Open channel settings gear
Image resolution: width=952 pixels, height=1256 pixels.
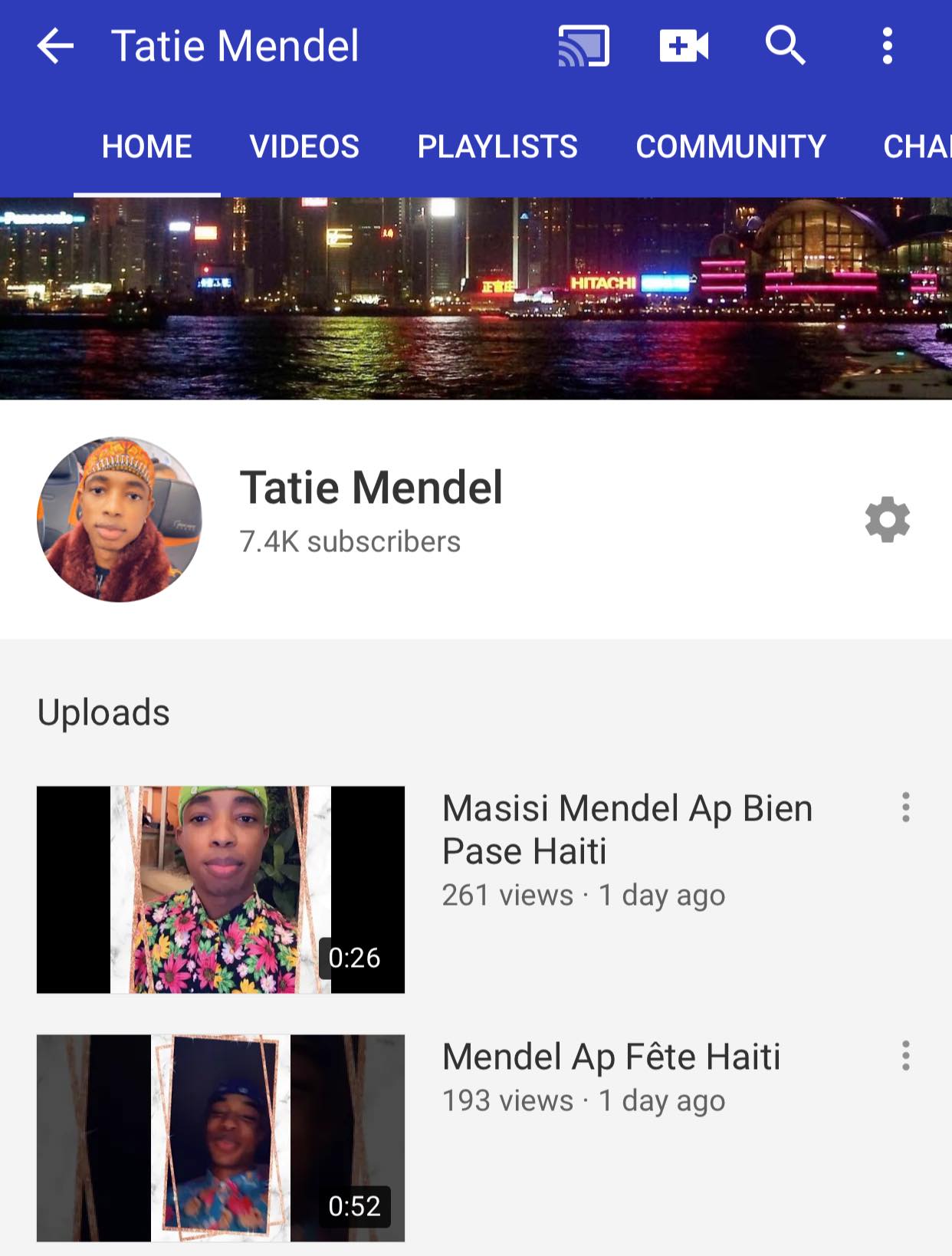[x=887, y=520]
